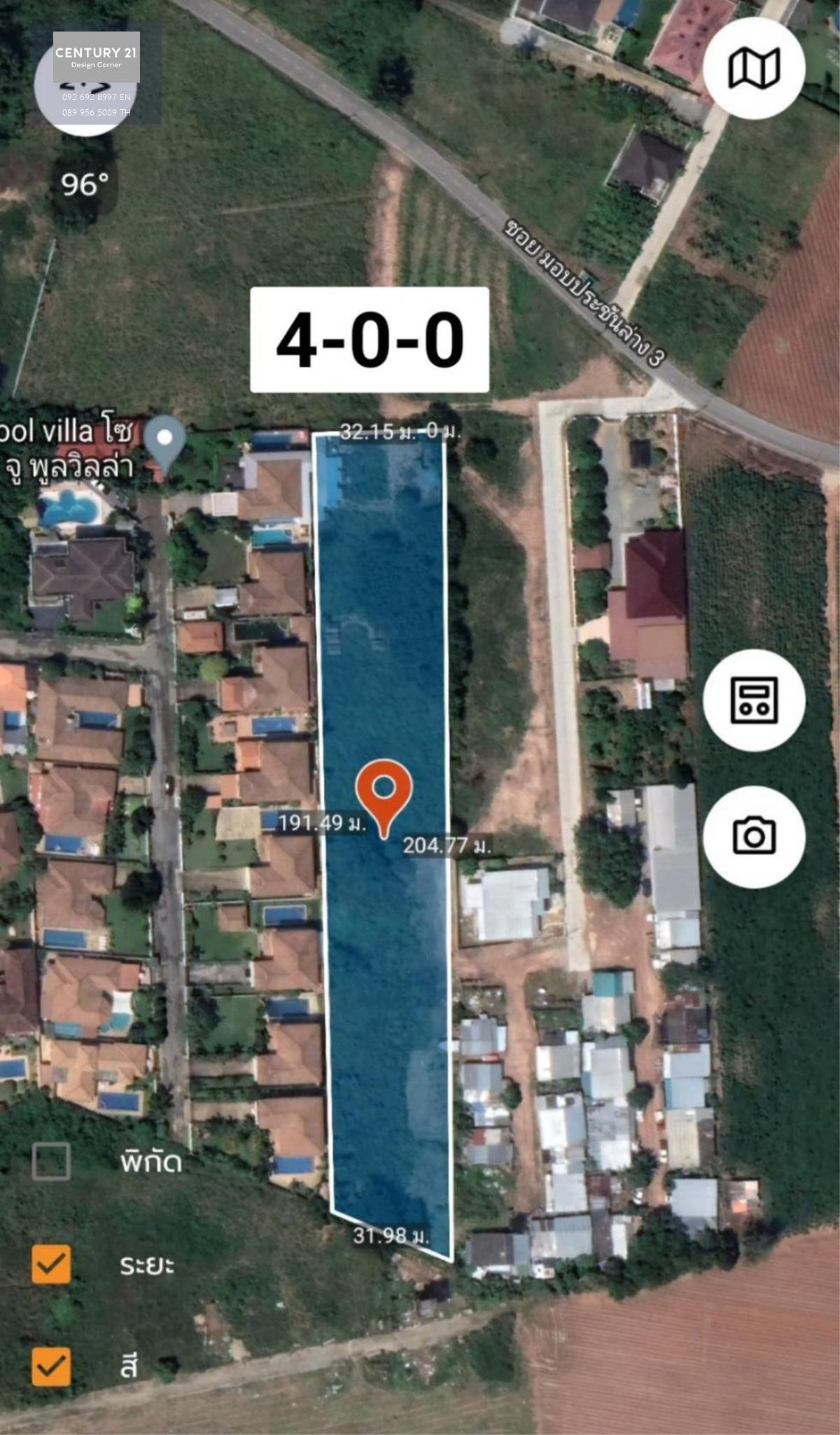
Task: Enable the พิกัด checkbox
Action: point(51,1161)
